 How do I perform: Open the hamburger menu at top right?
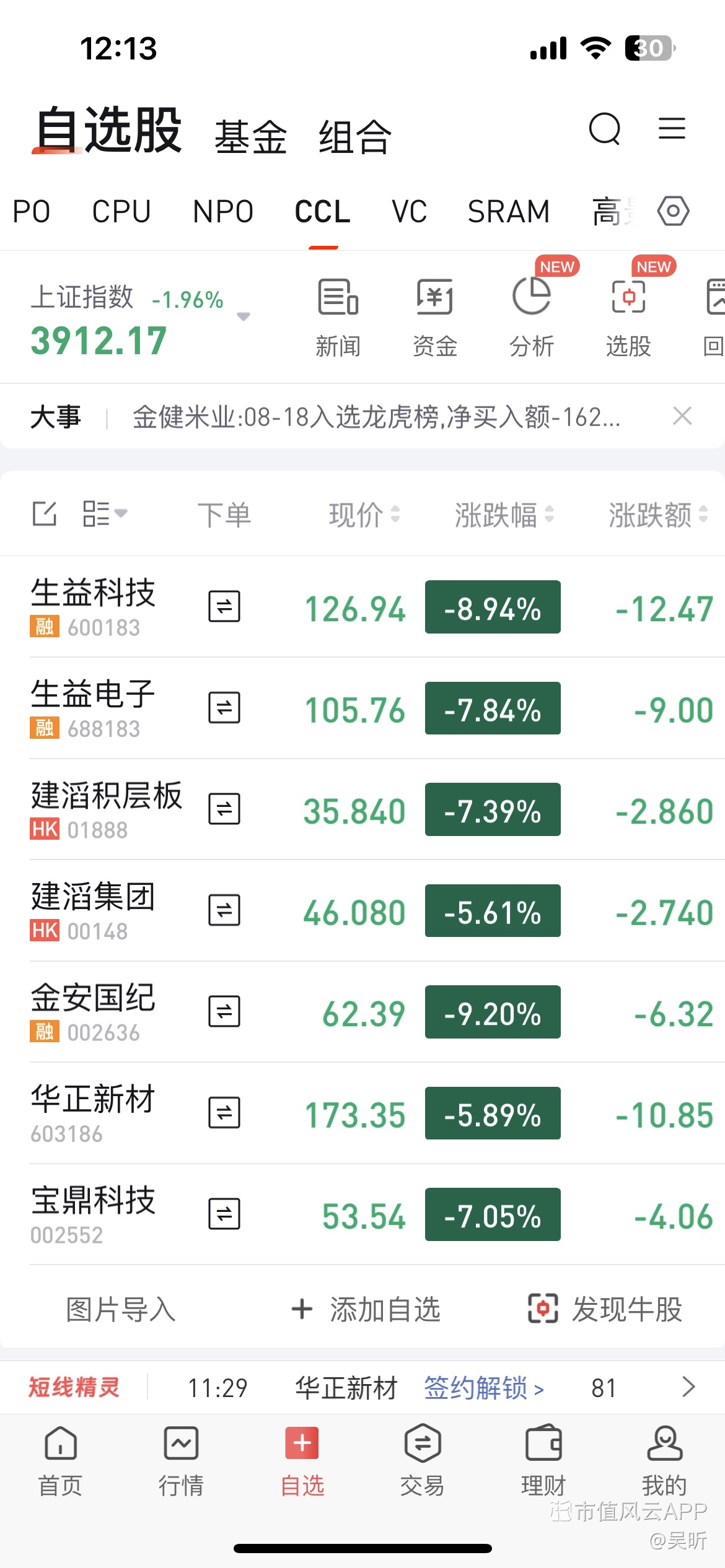click(x=672, y=128)
